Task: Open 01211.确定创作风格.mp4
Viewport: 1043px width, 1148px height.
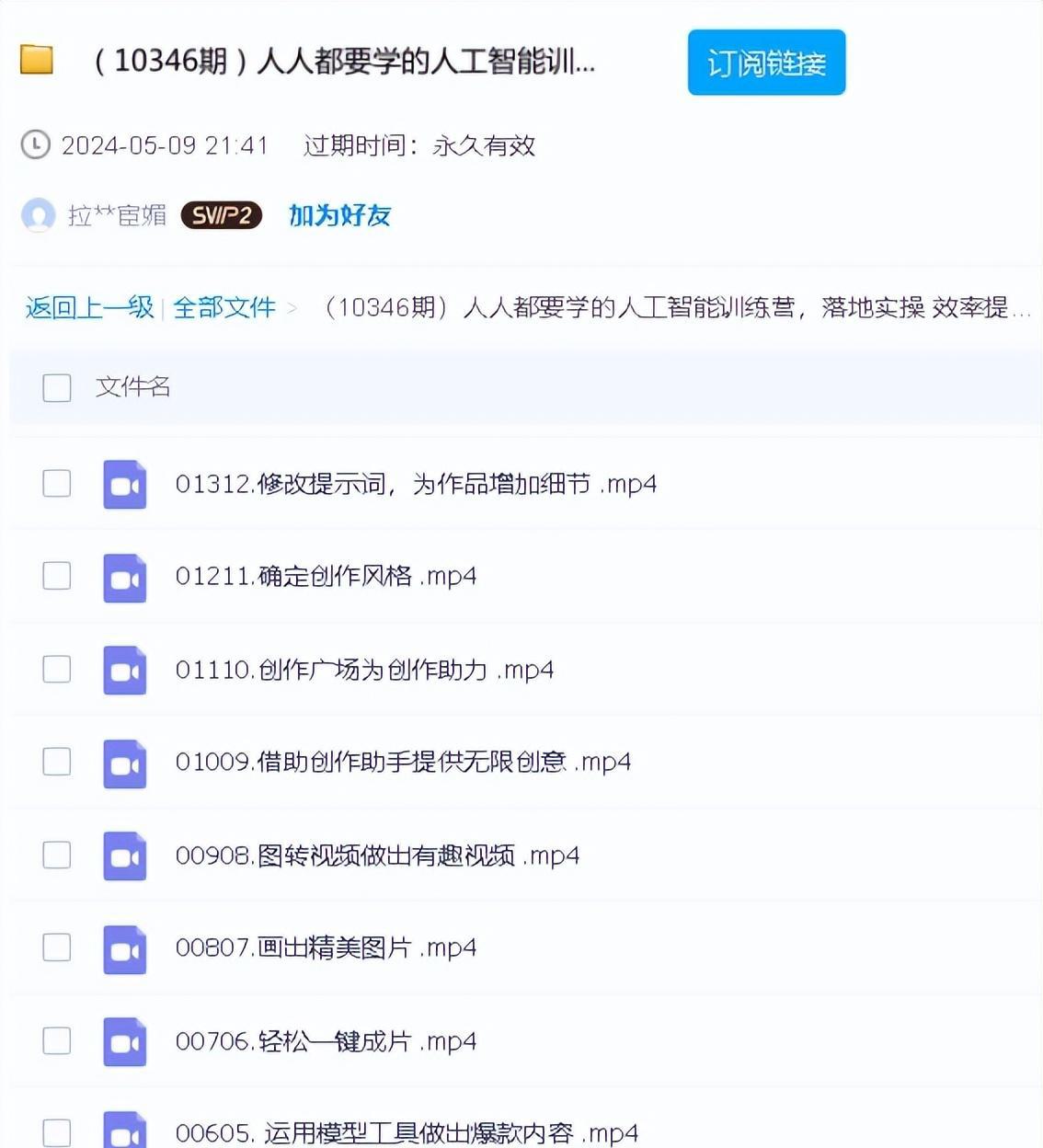Action: click(326, 576)
